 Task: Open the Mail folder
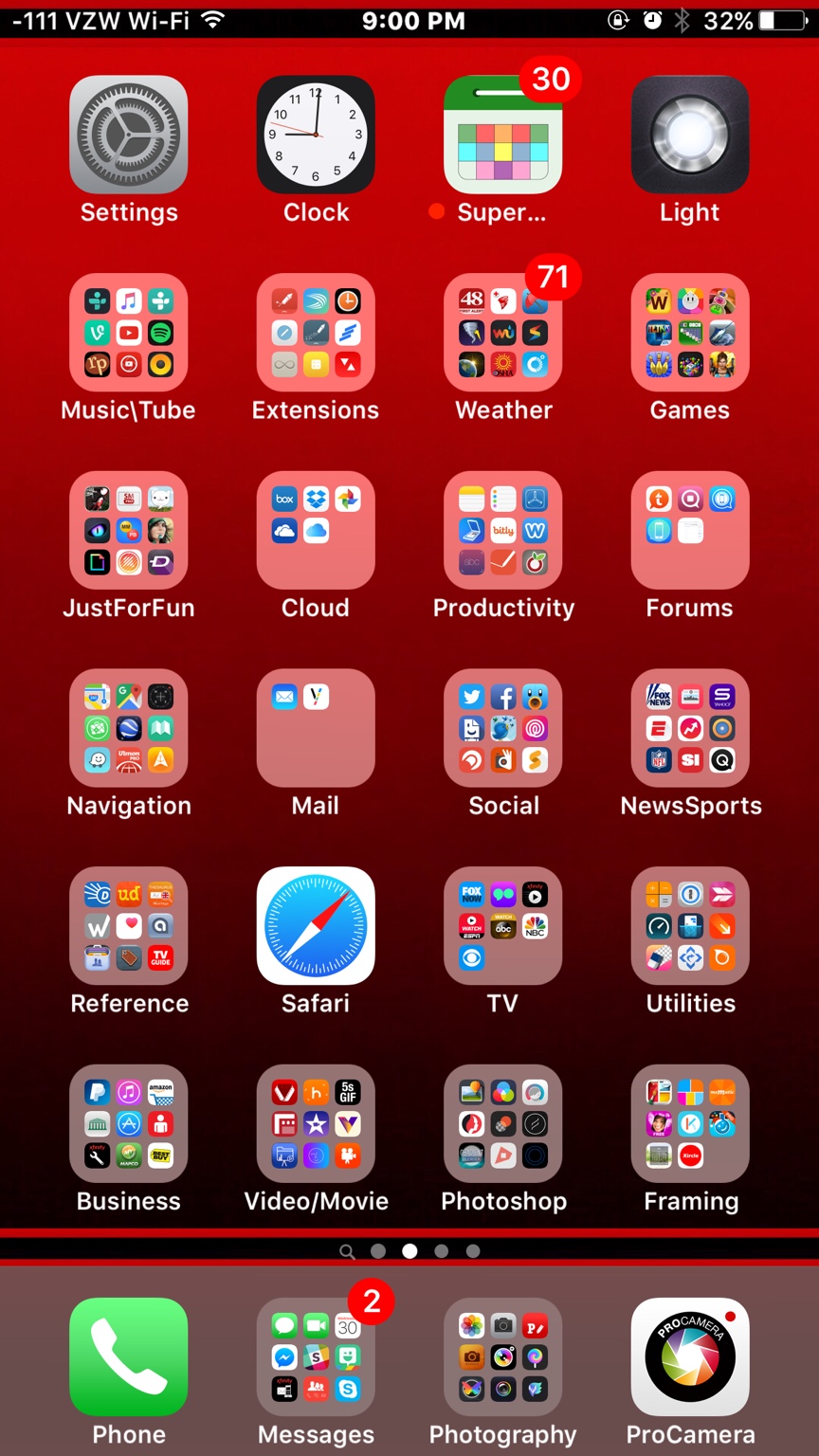pyautogui.click(x=316, y=728)
